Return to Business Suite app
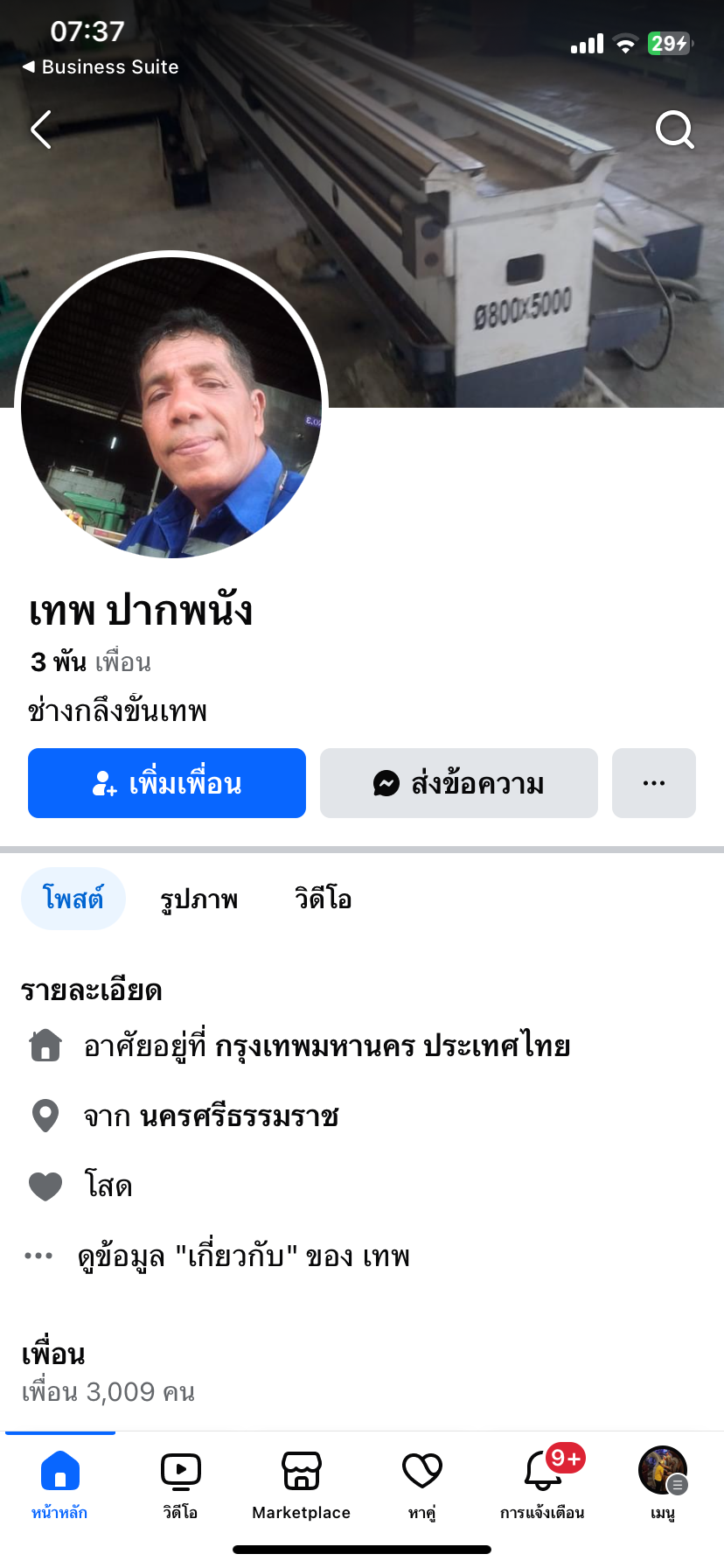Viewport: 724px width, 1568px height. click(100, 67)
